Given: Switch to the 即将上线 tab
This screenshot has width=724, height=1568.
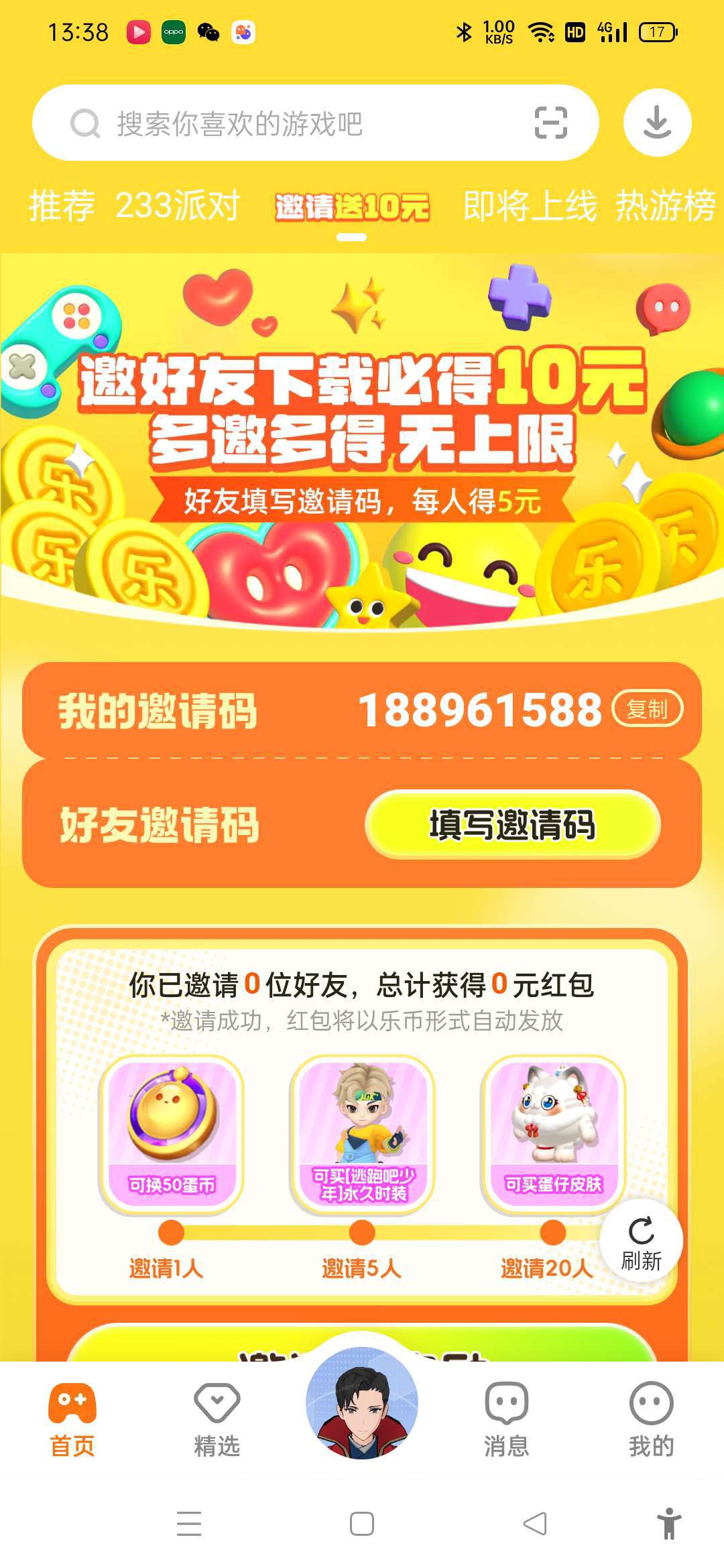Looking at the screenshot, I should 530,205.
